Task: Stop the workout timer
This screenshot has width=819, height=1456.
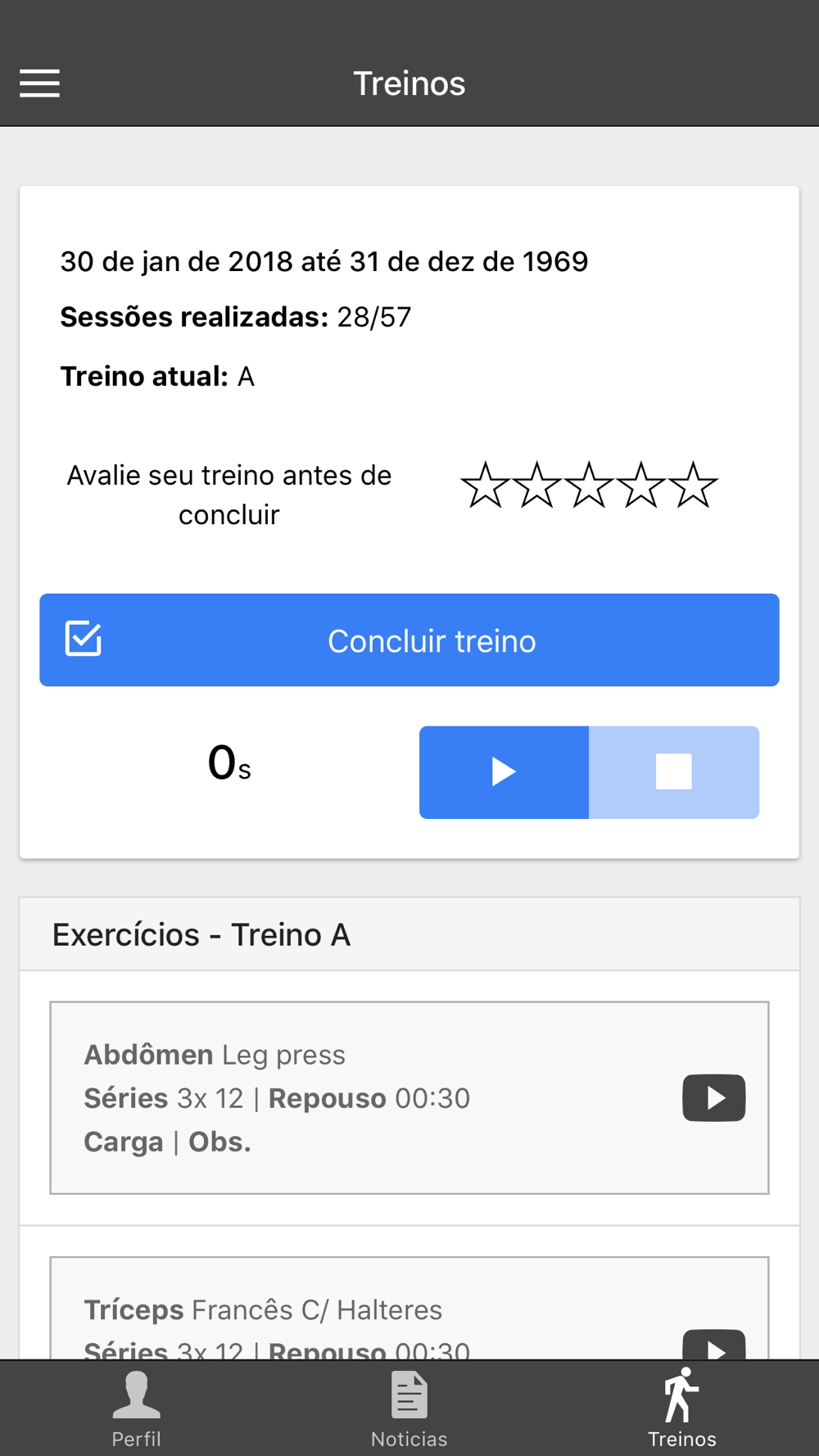Action: pyautogui.click(x=674, y=771)
